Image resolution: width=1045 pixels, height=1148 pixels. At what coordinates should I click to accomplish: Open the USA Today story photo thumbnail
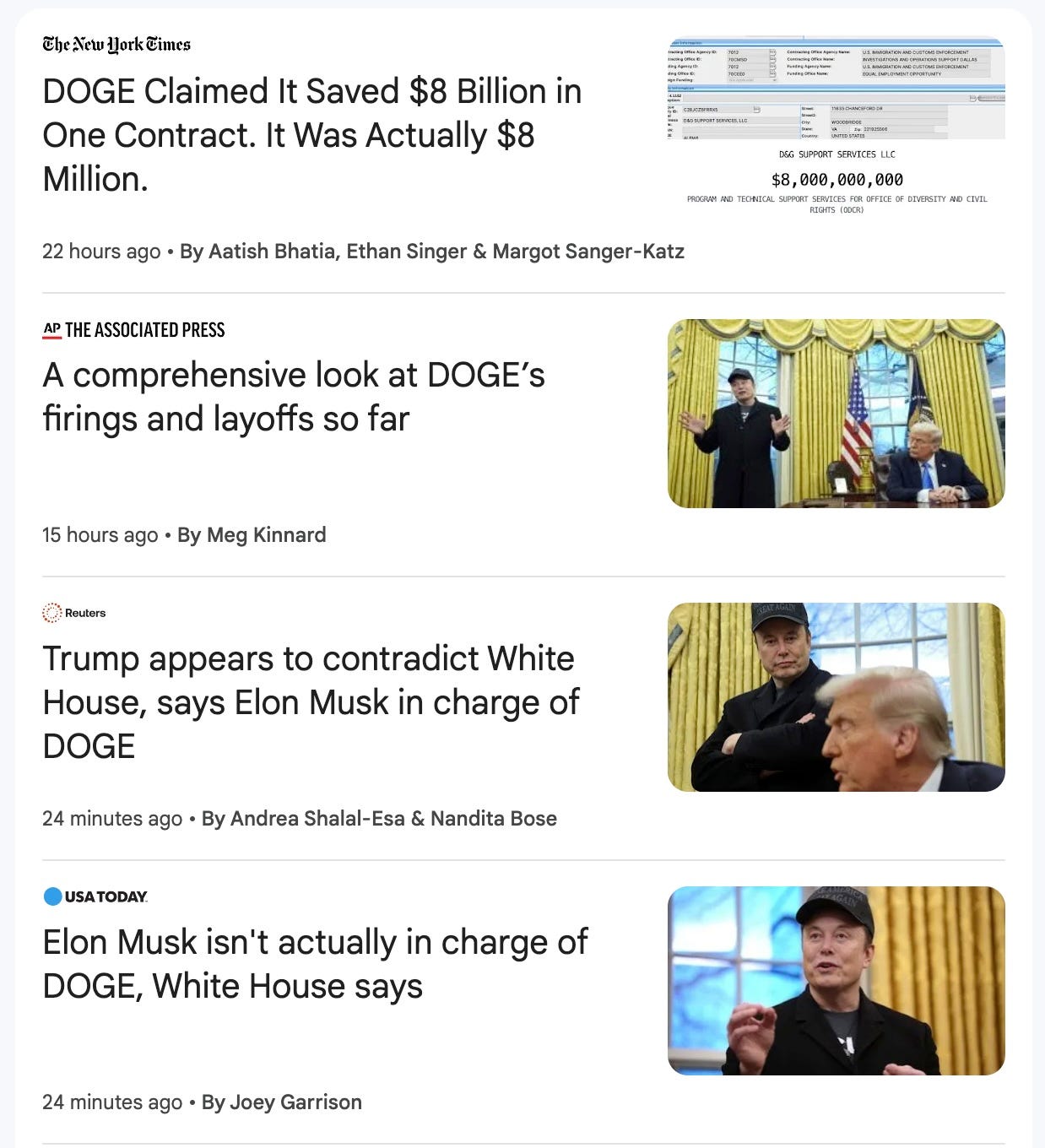pos(836,981)
